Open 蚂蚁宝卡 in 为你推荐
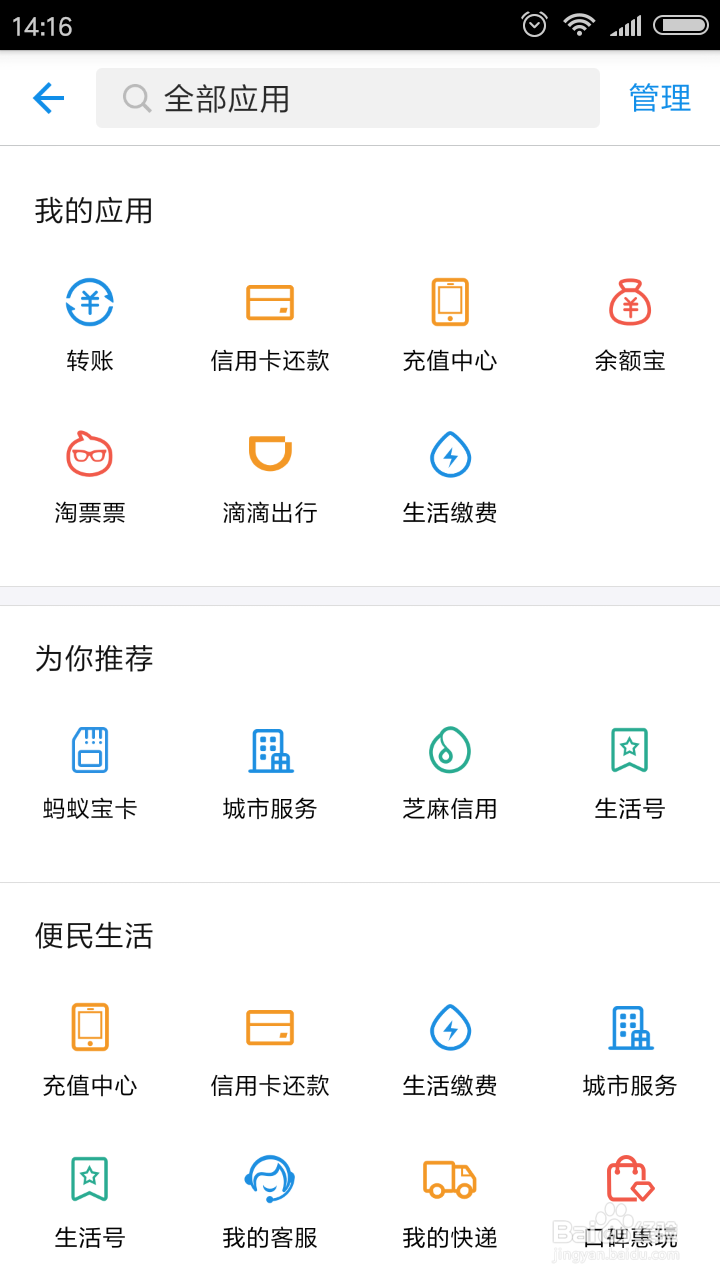 tap(90, 771)
